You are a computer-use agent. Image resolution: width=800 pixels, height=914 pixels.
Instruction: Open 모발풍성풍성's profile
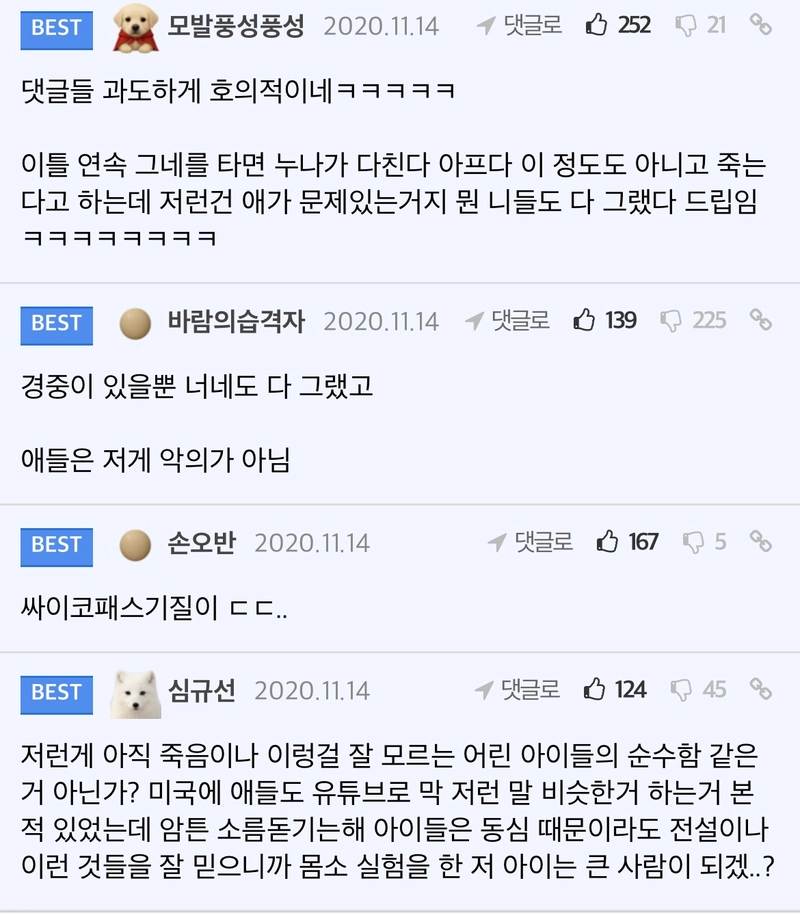236,25
